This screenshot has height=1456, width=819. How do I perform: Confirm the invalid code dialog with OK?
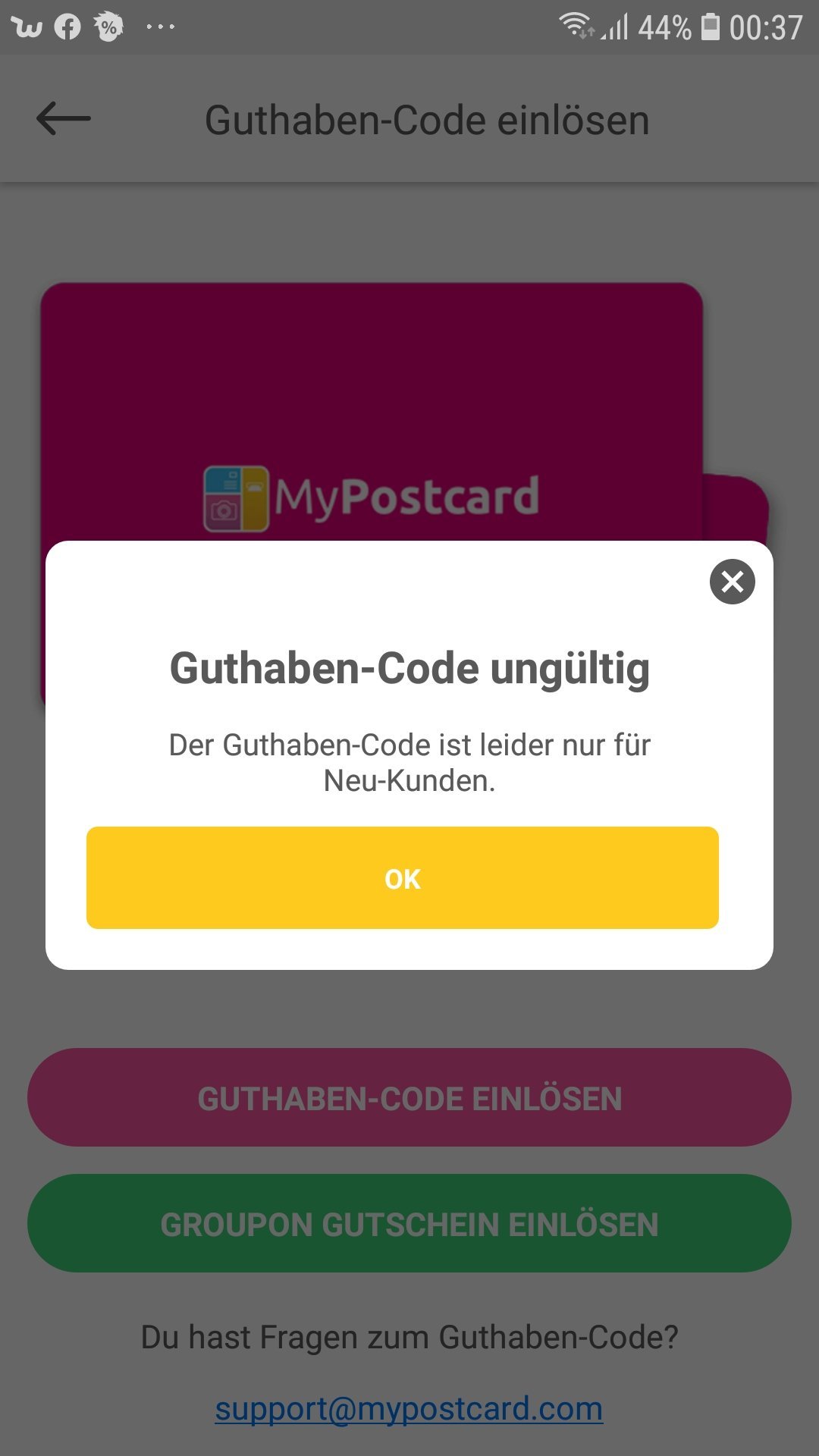coord(402,877)
